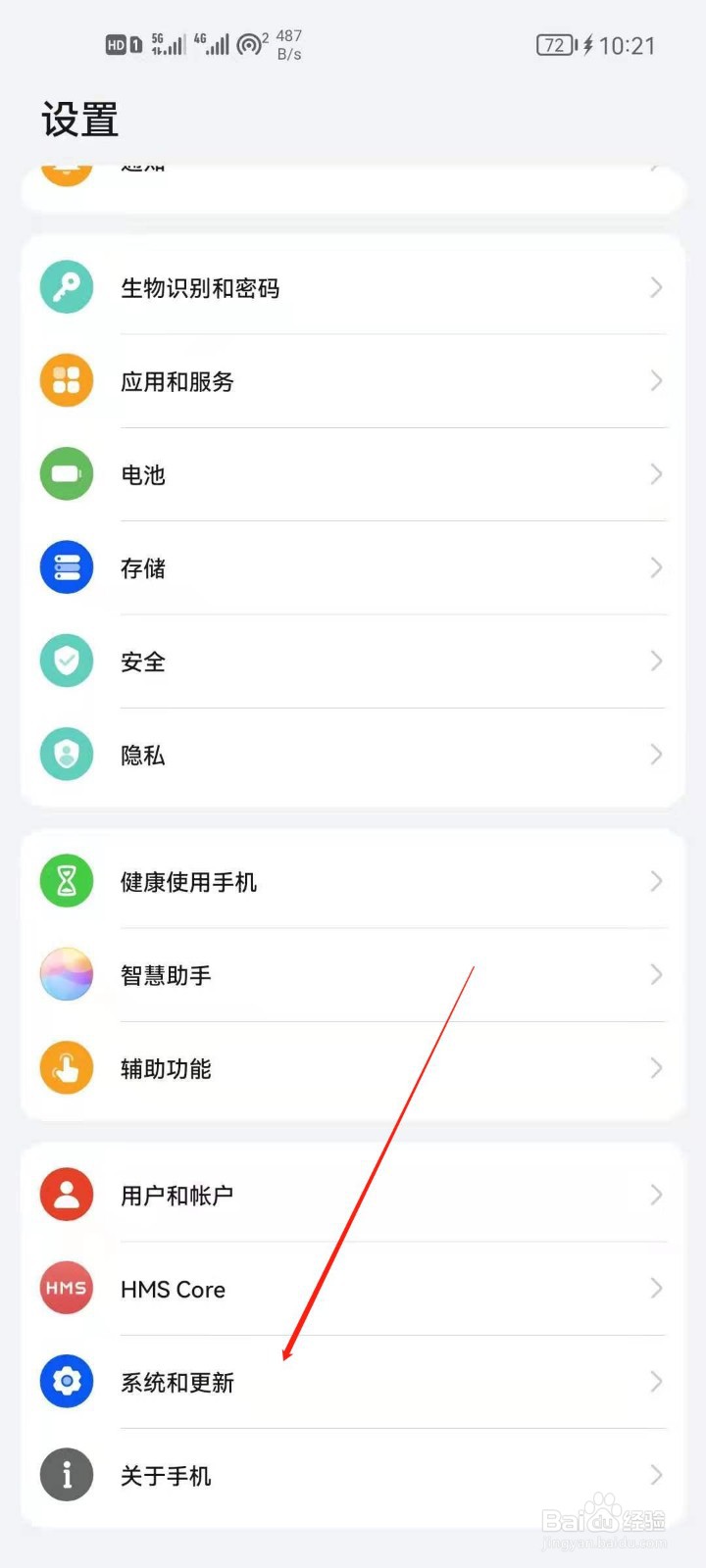Open the red 用户和帐户 account icon
706x1568 pixels.
(x=66, y=1195)
